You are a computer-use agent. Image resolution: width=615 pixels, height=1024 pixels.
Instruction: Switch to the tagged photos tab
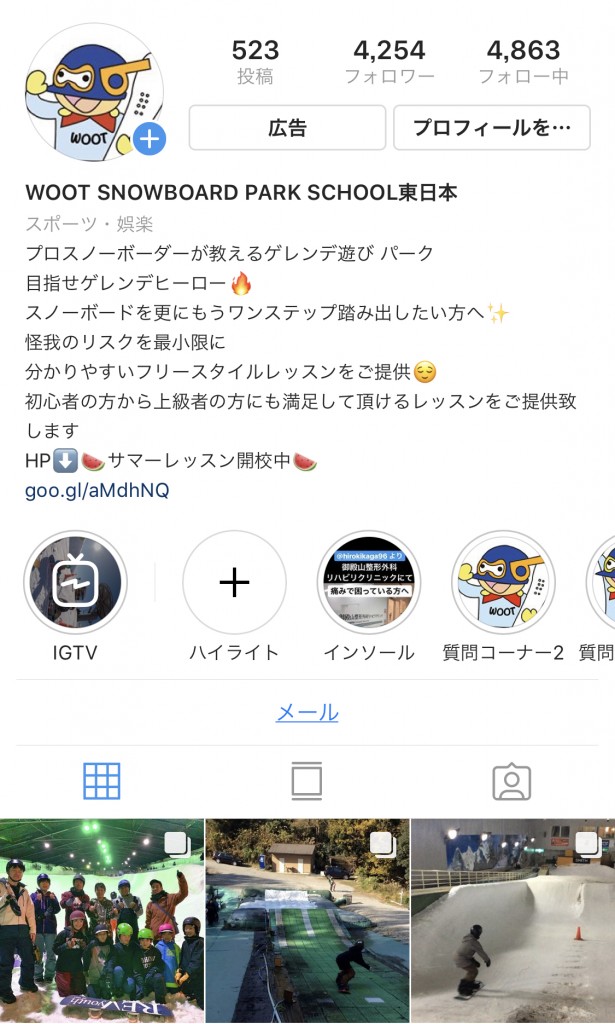[x=511, y=781]
